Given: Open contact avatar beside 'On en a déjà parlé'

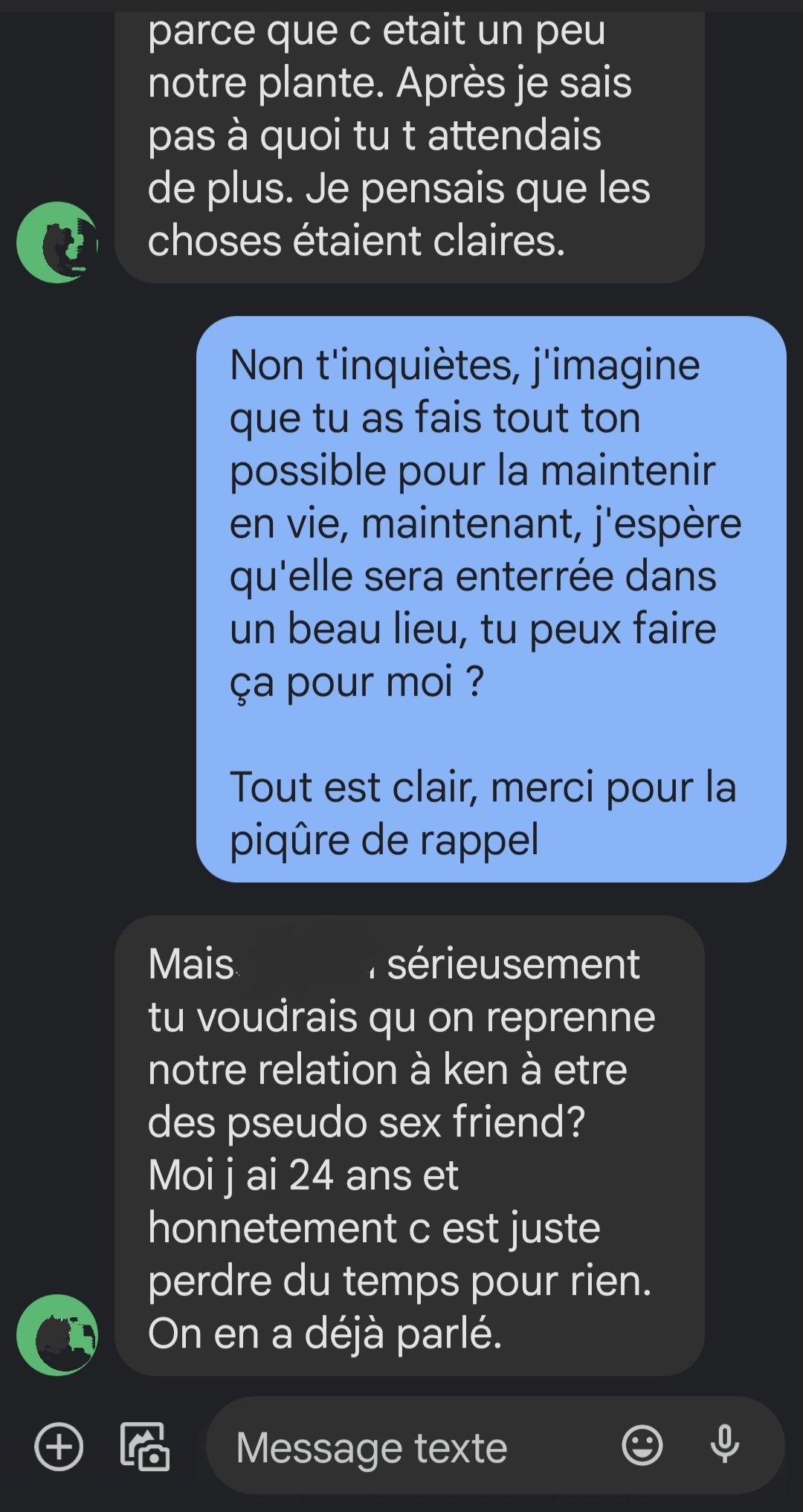Looking at the screenshot, I should coord(57,1335).
